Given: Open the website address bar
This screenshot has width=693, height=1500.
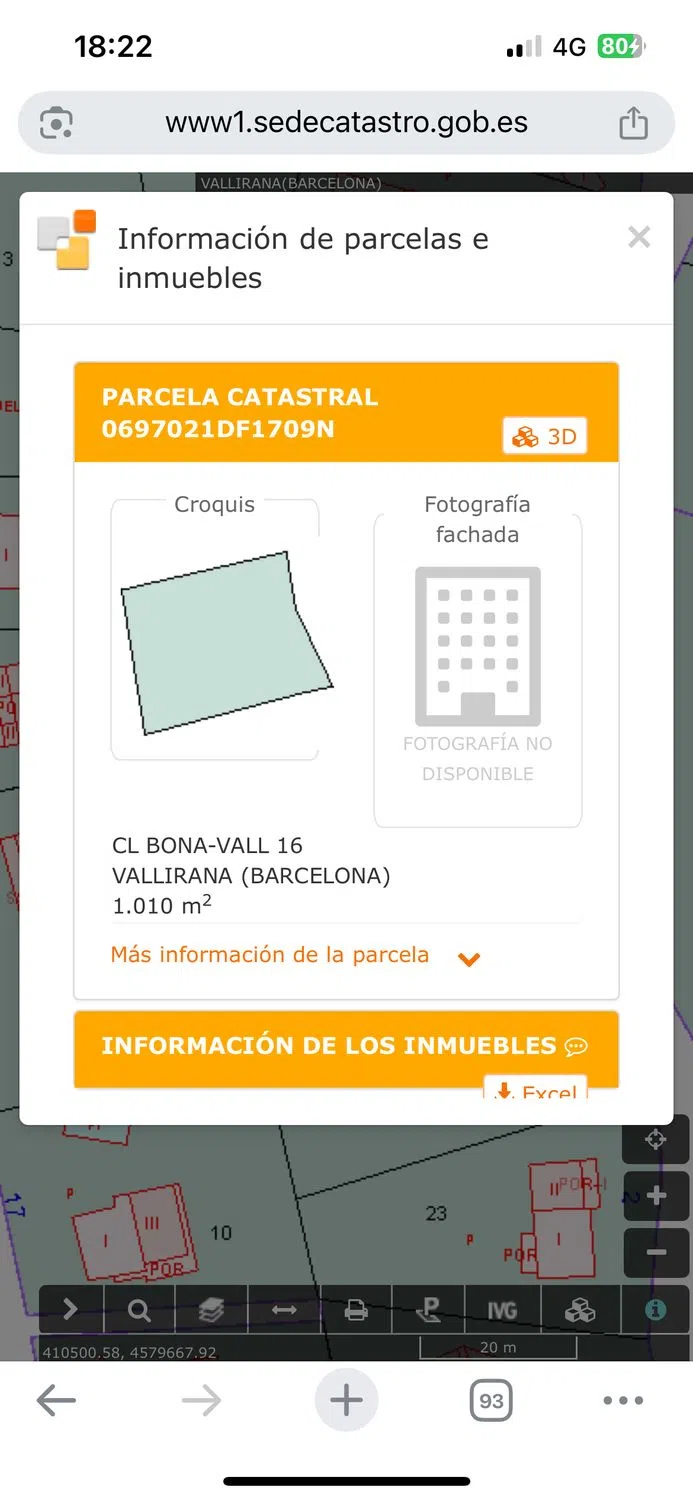Looking at the screenshot, I should pos(346,123).
